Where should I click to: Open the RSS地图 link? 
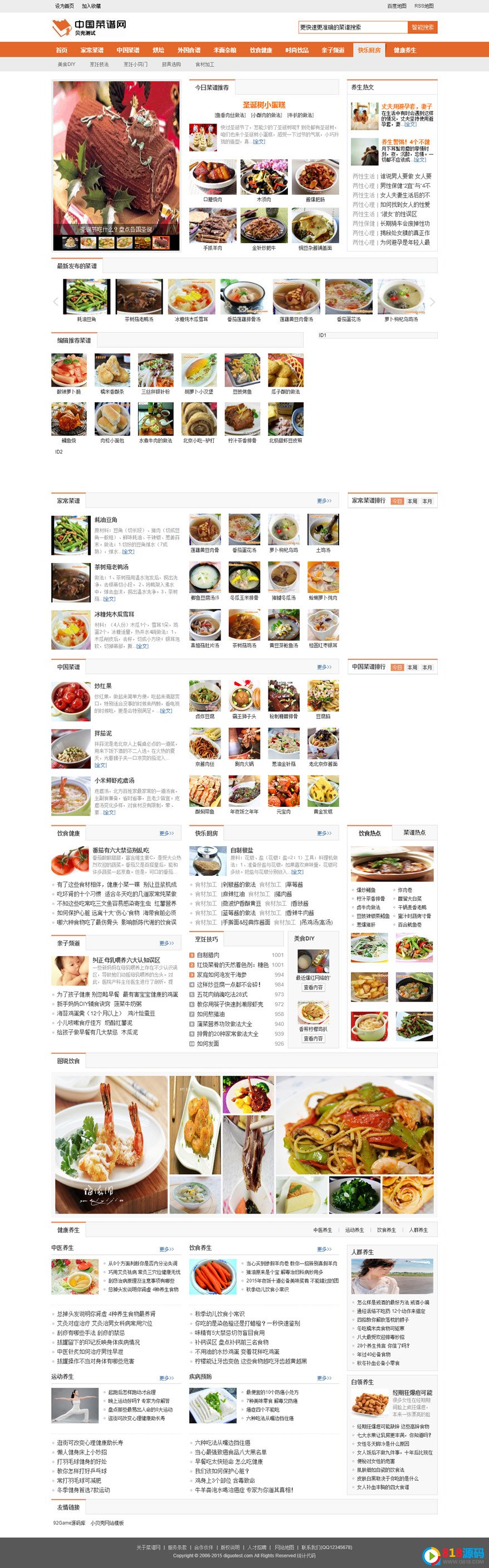pyautogui.click(x=424, y=6)
